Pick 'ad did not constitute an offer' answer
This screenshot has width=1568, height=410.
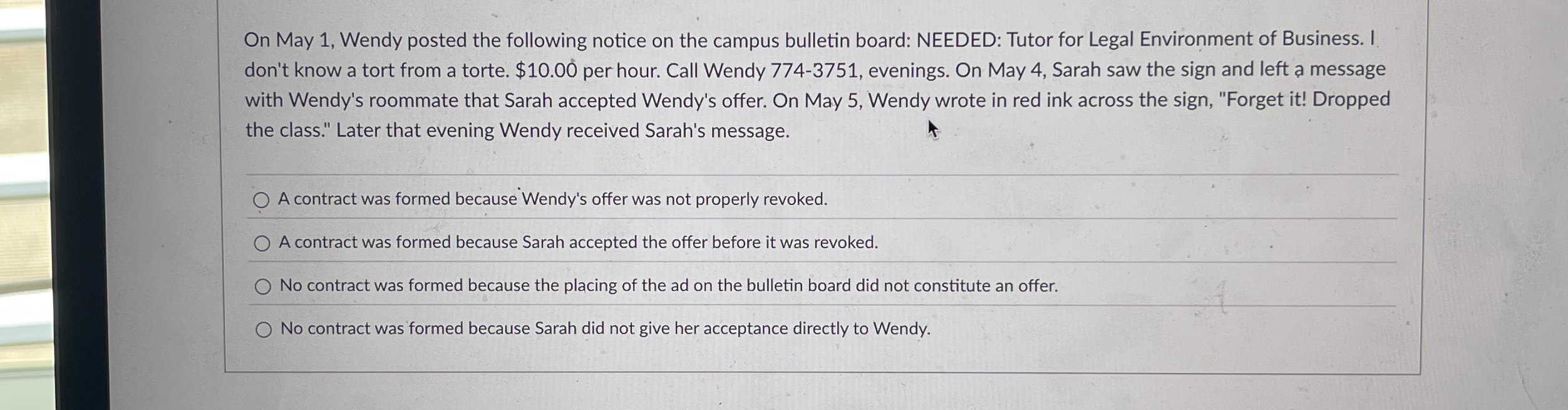[x=263, y=287]
